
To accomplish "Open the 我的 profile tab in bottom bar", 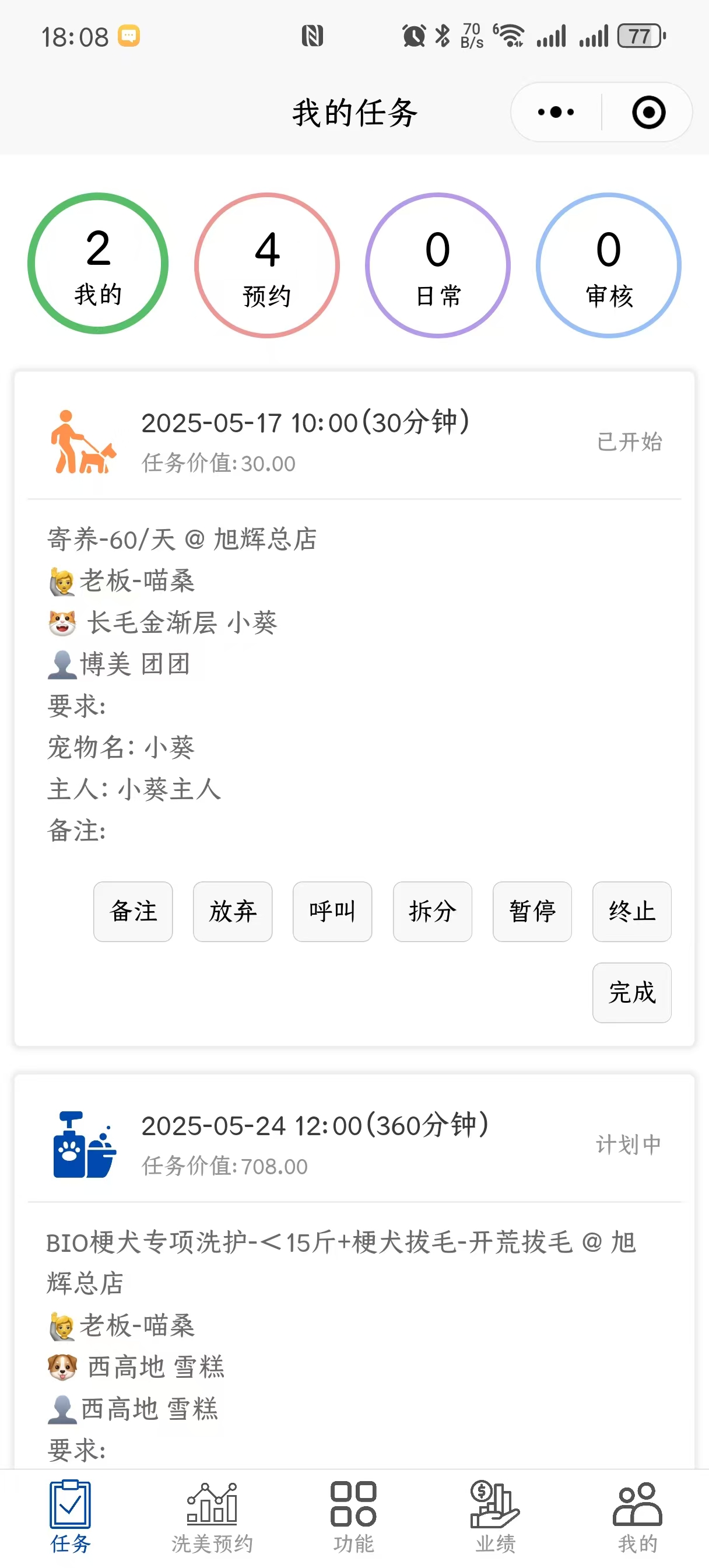I will click(x=637, y=1518).
